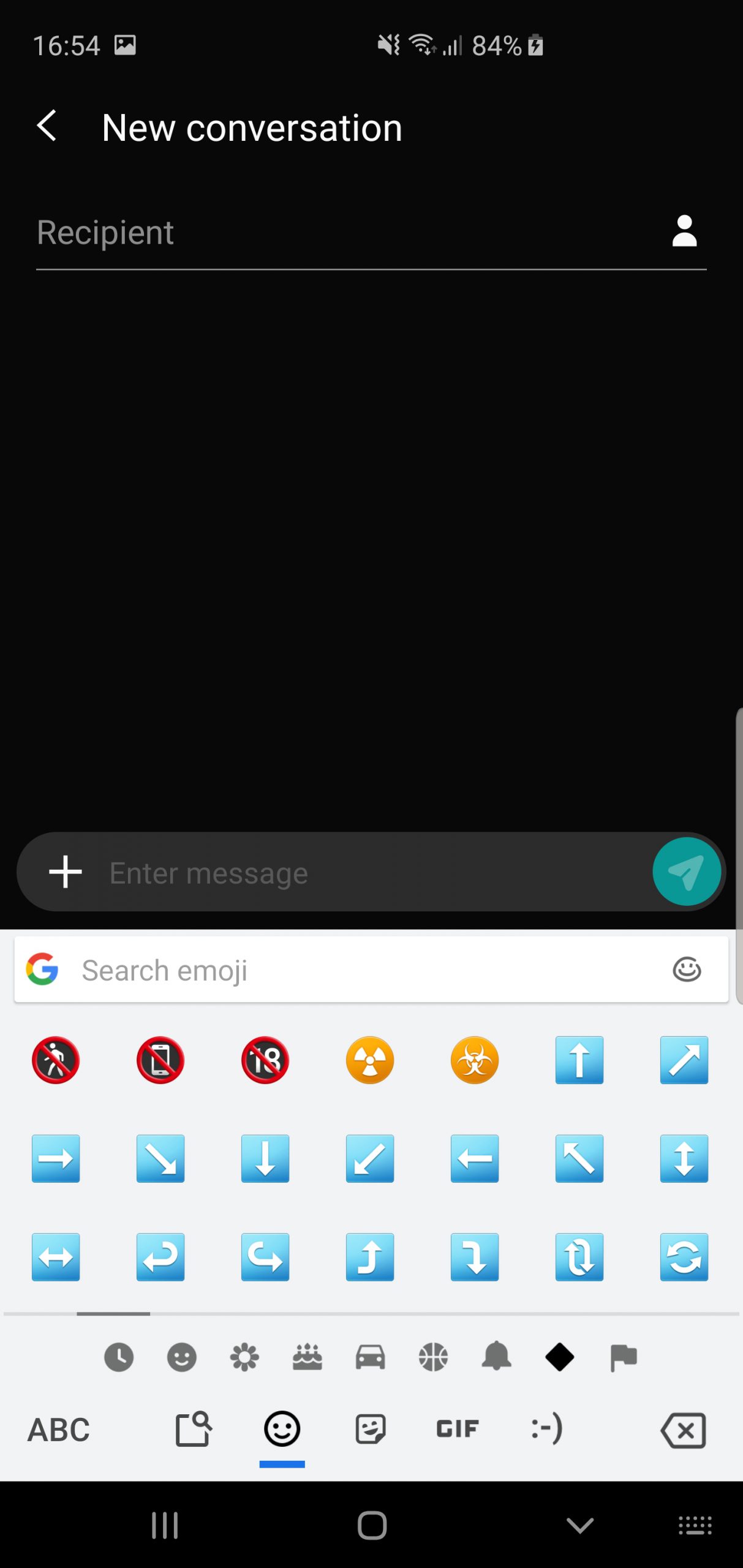Insert the radioactive emoji

coord(370,1060)
